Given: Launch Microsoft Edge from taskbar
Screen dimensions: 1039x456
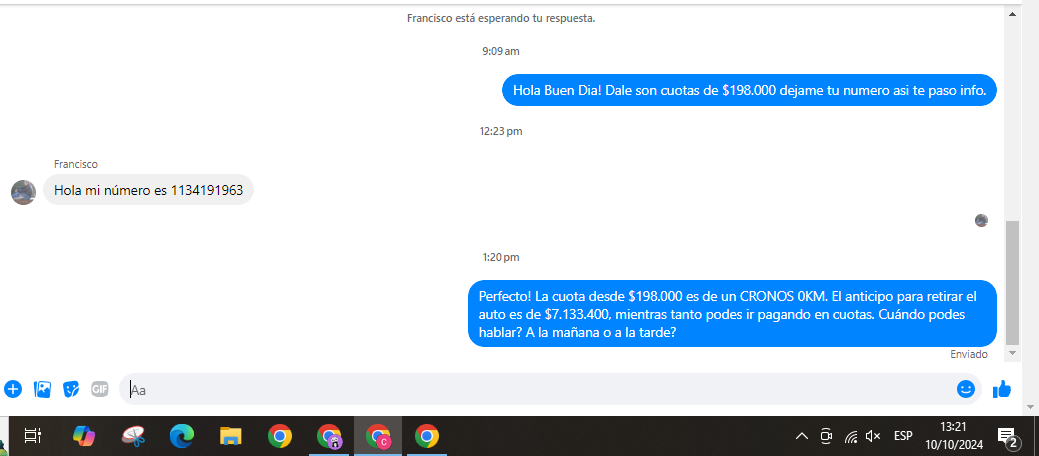Looking at the screenshot, I should pyautogui.click(x=181, y=436).
